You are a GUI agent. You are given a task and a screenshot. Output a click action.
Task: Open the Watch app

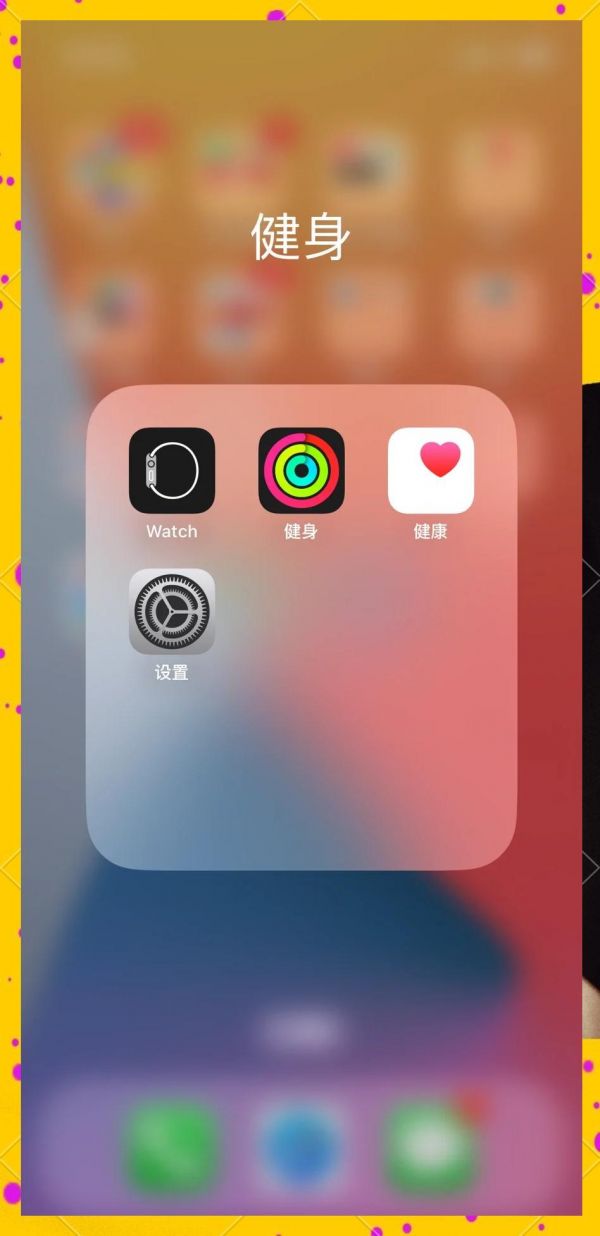tap(172, 471)
